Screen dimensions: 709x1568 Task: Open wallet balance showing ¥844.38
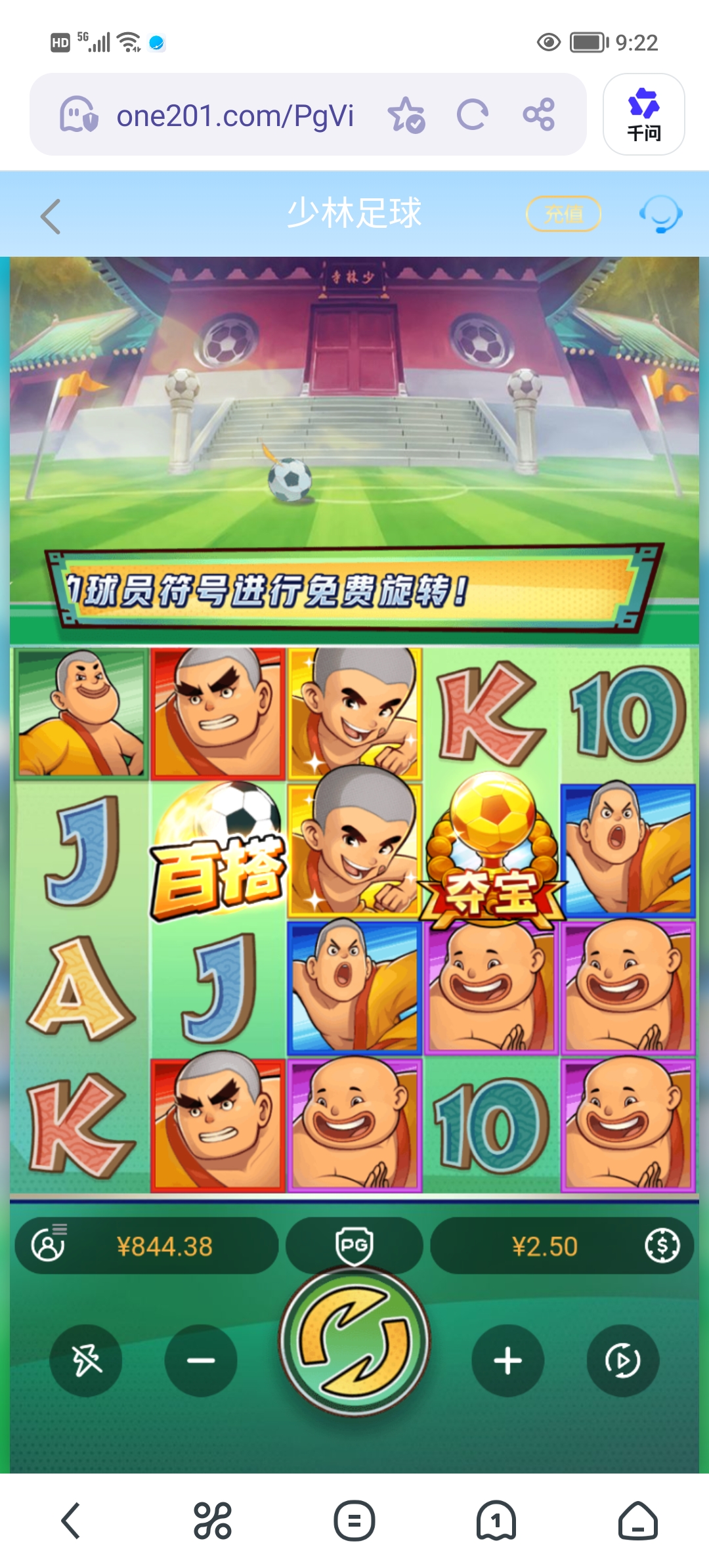(148, 1246)
